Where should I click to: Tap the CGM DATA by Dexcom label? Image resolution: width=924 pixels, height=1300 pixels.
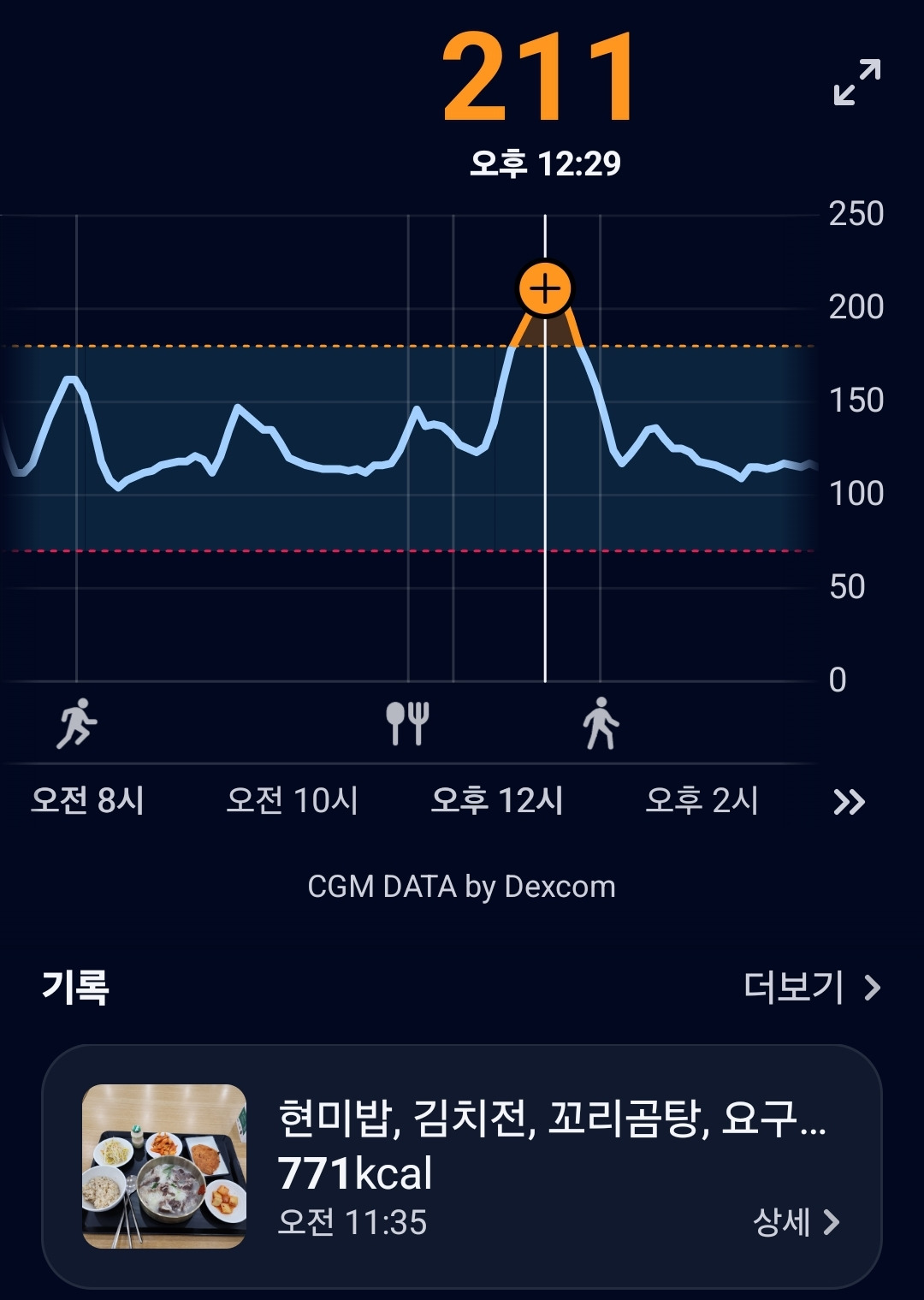coord(462,887)
